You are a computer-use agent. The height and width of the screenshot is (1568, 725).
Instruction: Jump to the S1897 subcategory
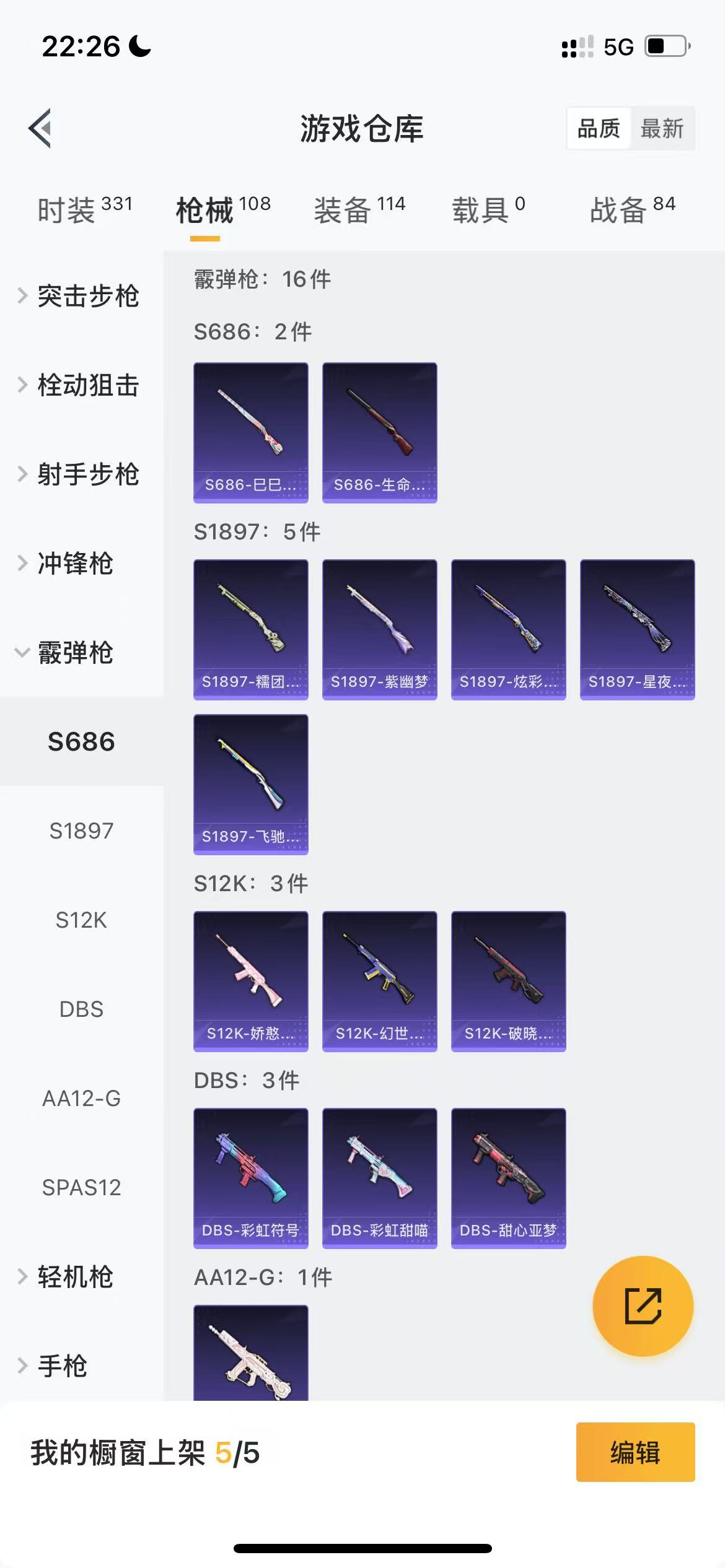click(x=81, y=831)
